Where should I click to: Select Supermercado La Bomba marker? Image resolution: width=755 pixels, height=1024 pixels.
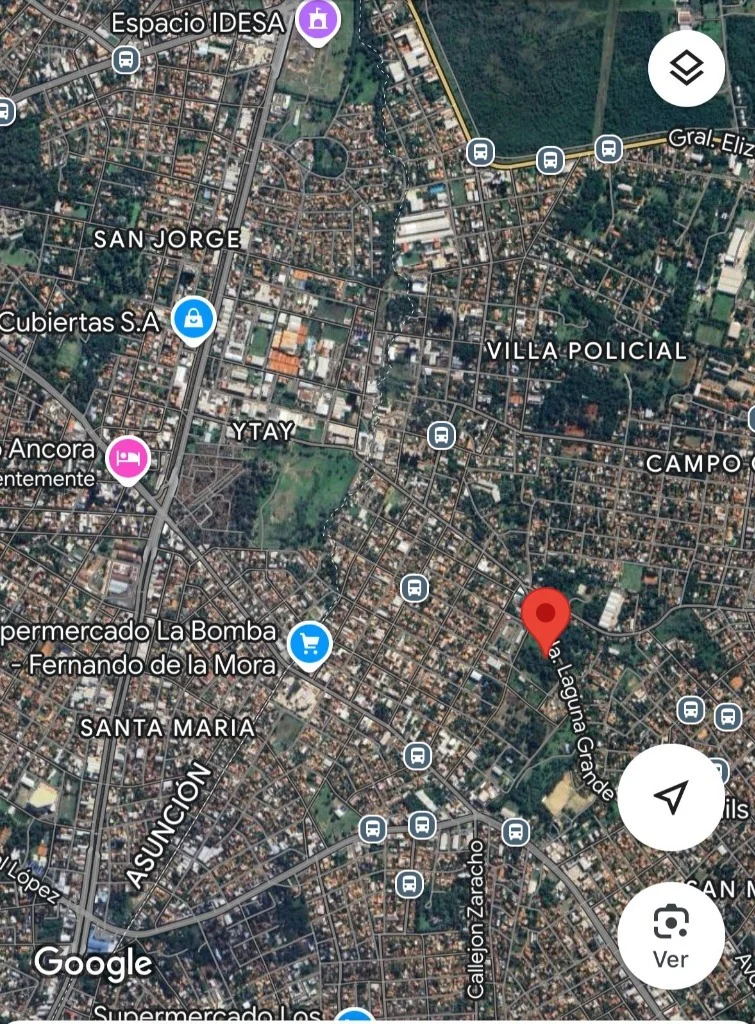(309, 644)
